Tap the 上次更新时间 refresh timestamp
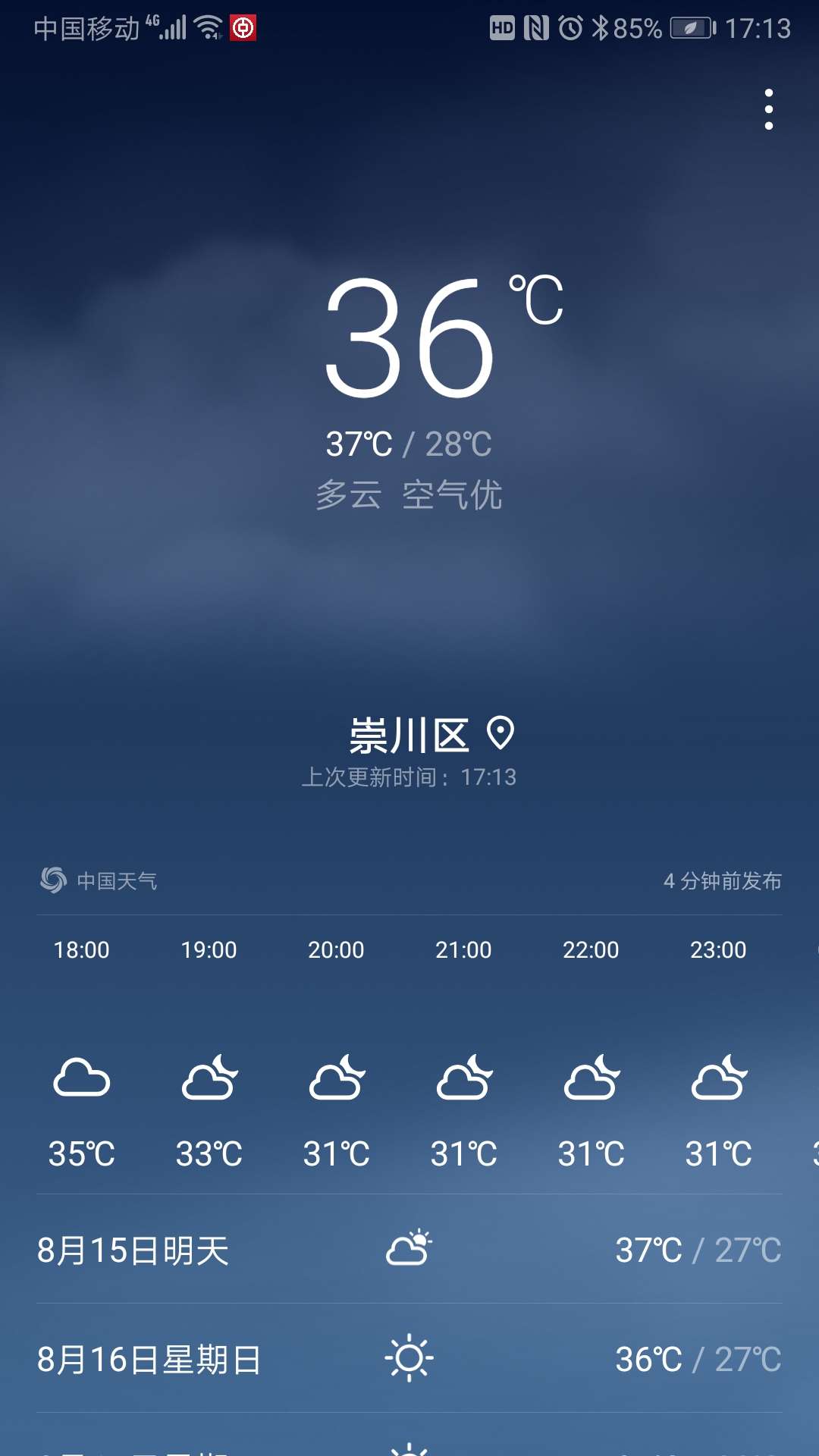819x1456 pixels. (409, 777)
